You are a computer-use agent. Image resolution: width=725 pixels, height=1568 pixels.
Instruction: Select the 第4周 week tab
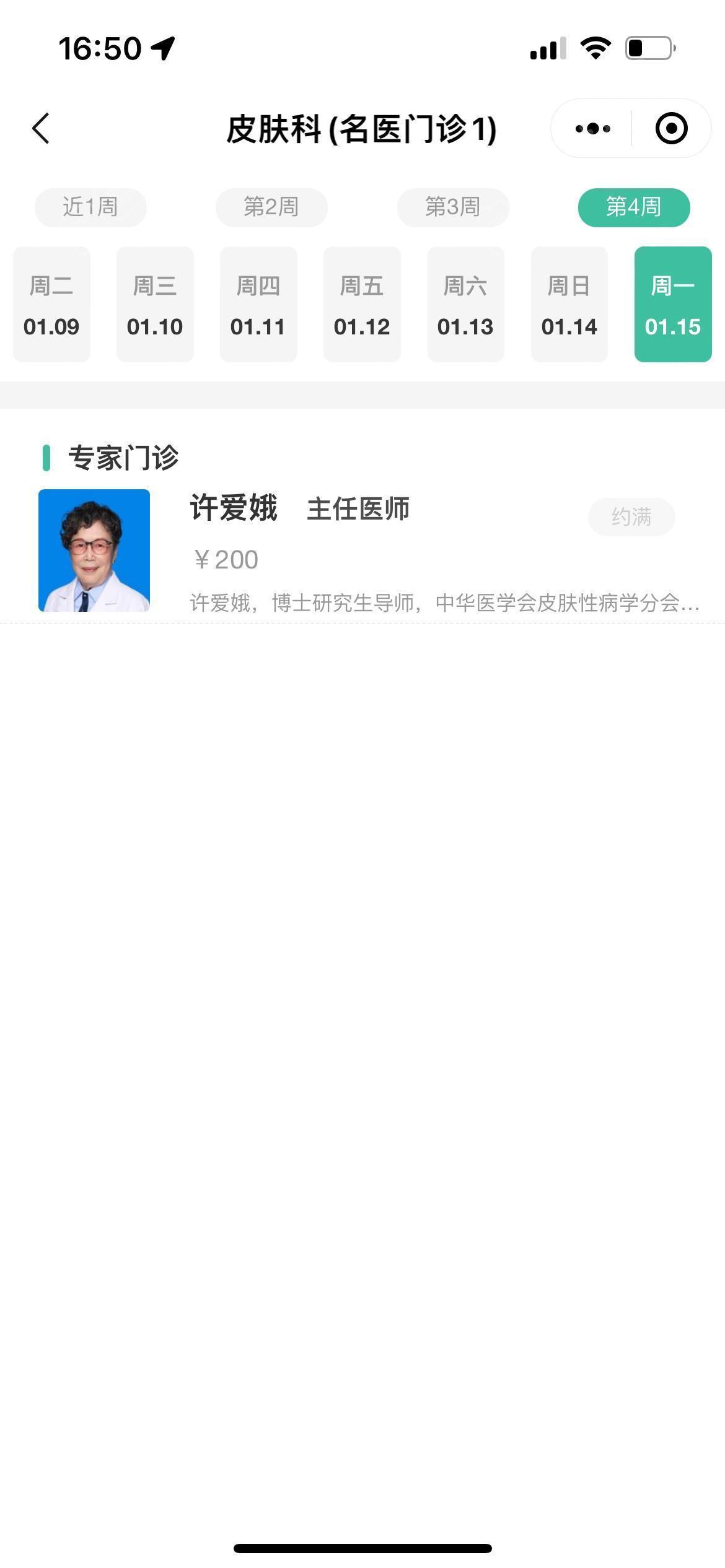tap(634, 207)
